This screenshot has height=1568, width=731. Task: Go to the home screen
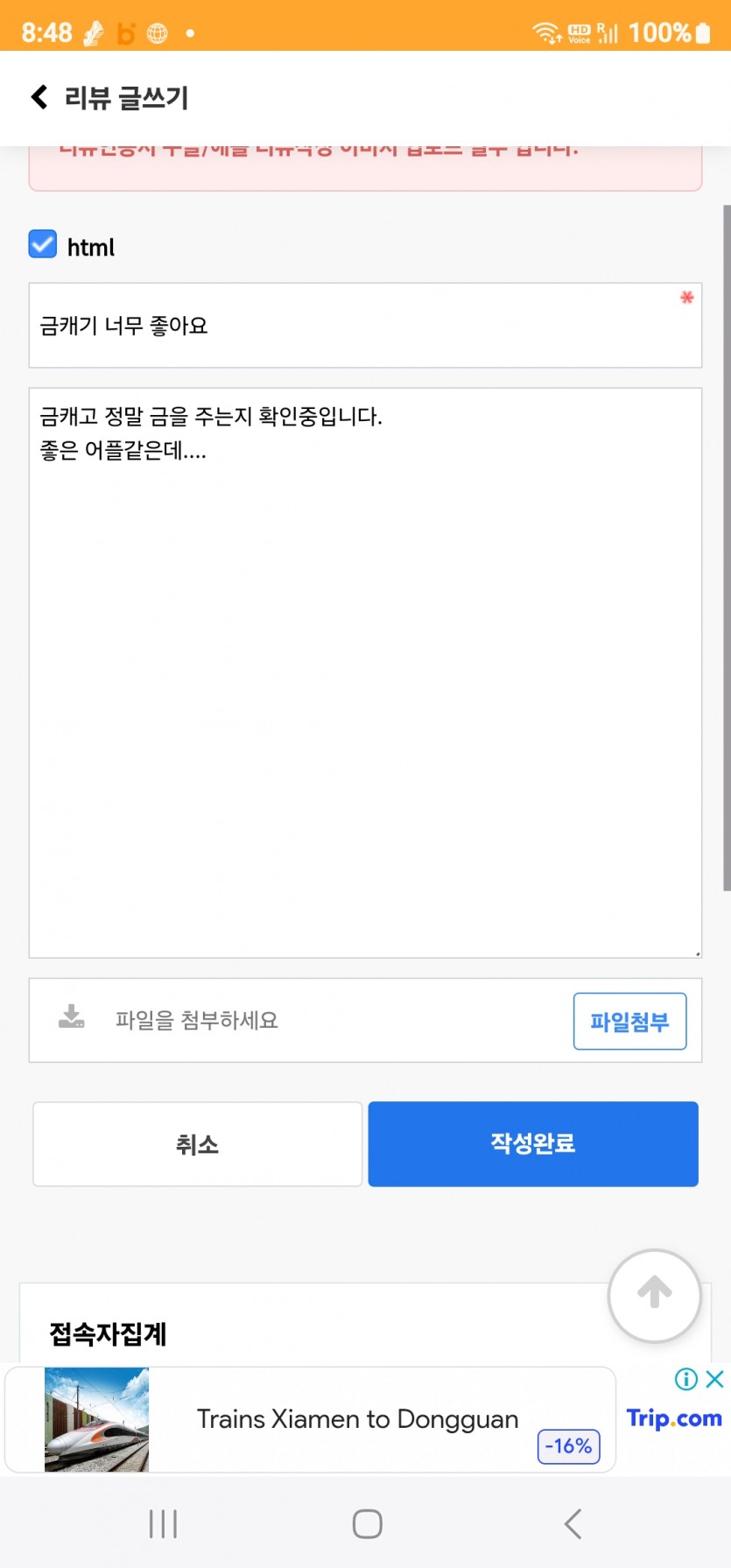pos(367,1524)
